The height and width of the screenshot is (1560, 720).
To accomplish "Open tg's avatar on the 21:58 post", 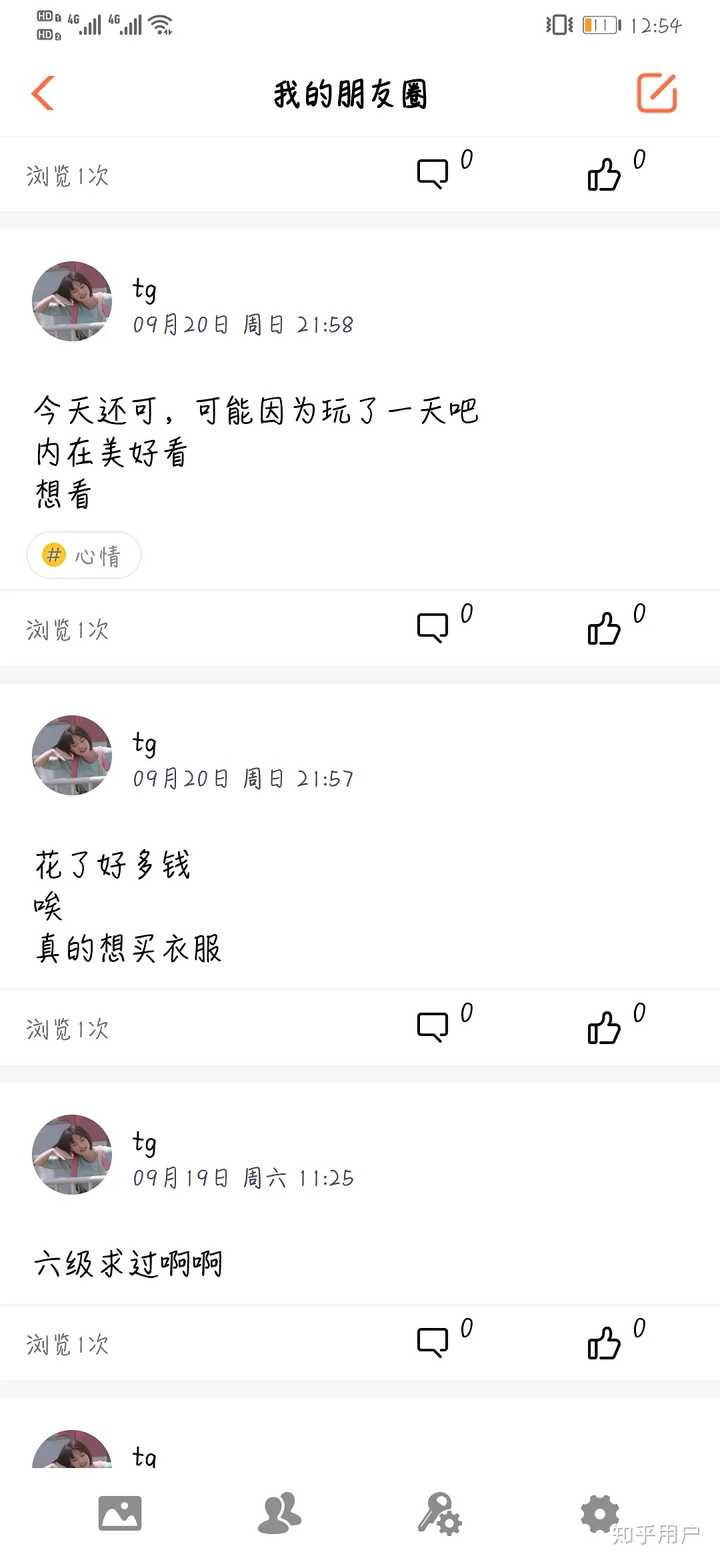I will pyautogui.click(x=72, y=301).
